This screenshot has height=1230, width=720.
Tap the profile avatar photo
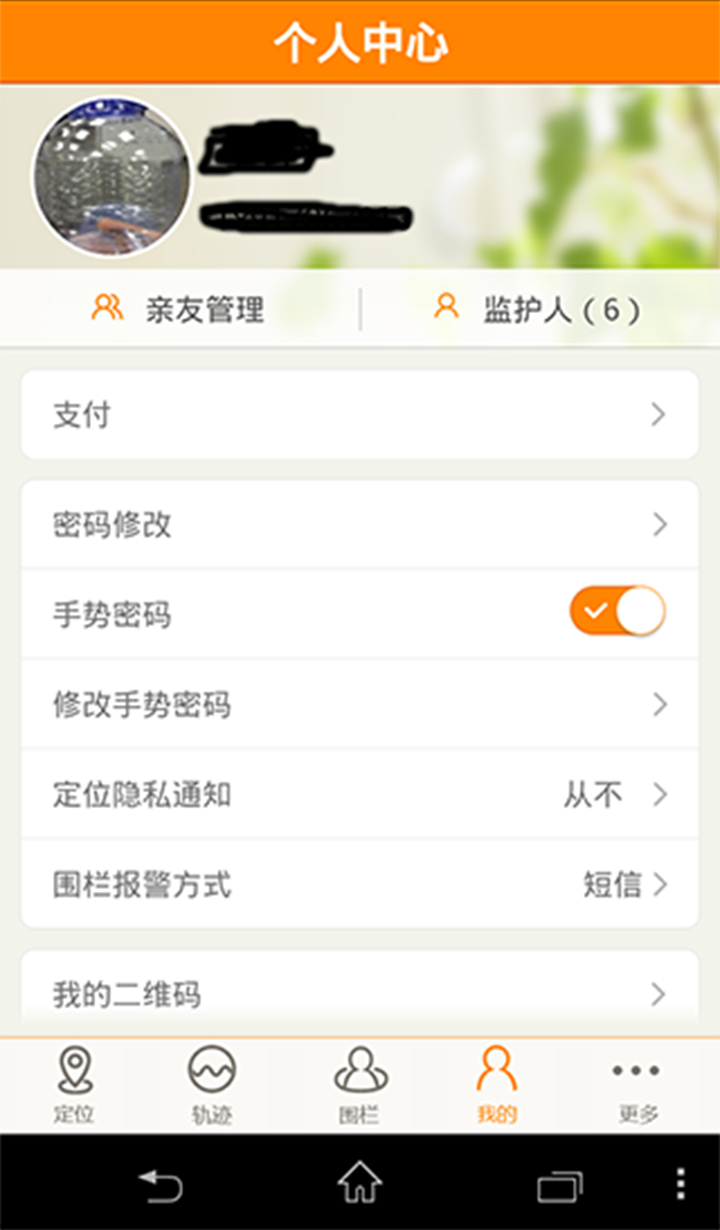click(111, 177)
